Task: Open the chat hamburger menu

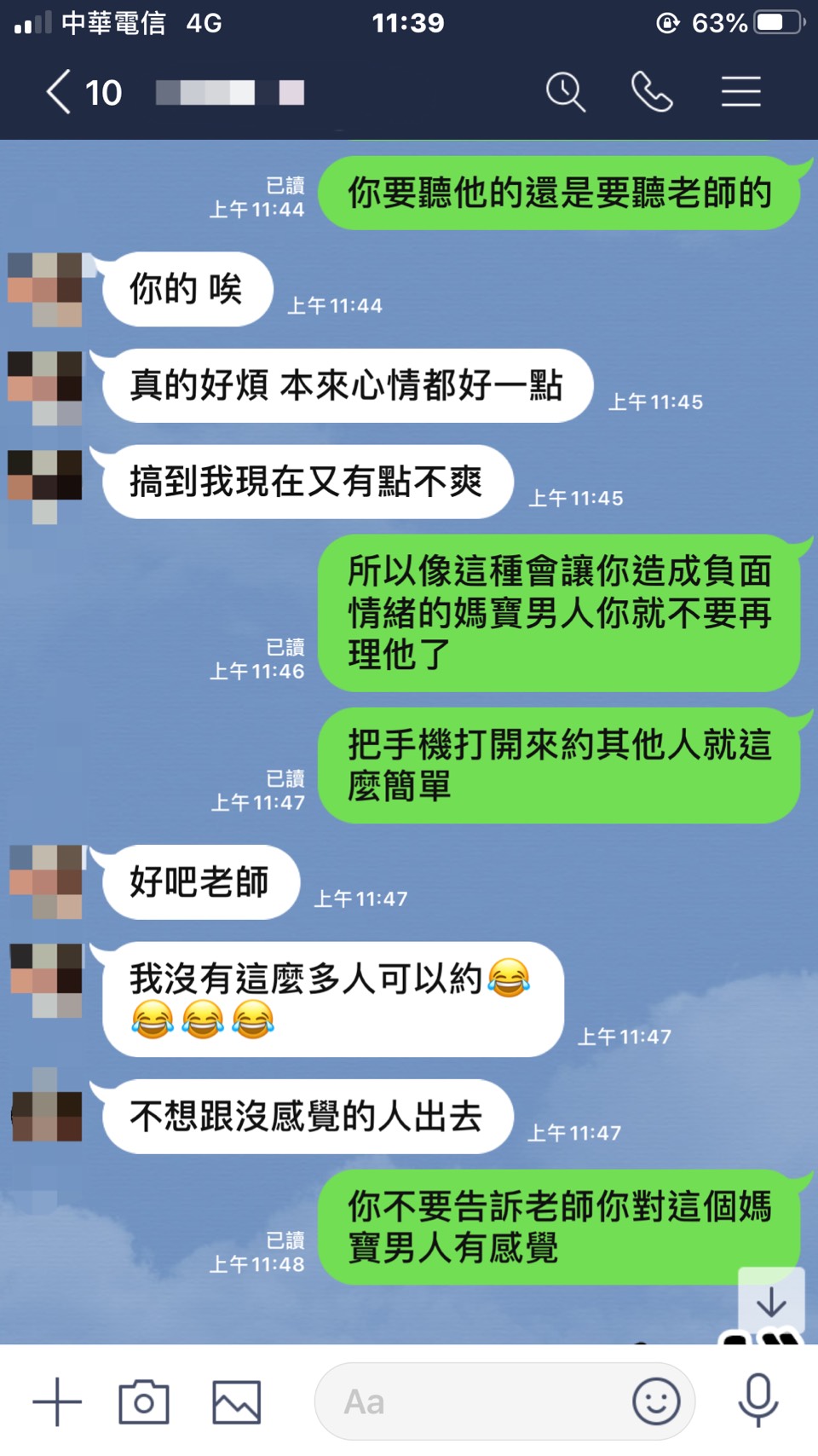Action: click(x=740, y=92)
